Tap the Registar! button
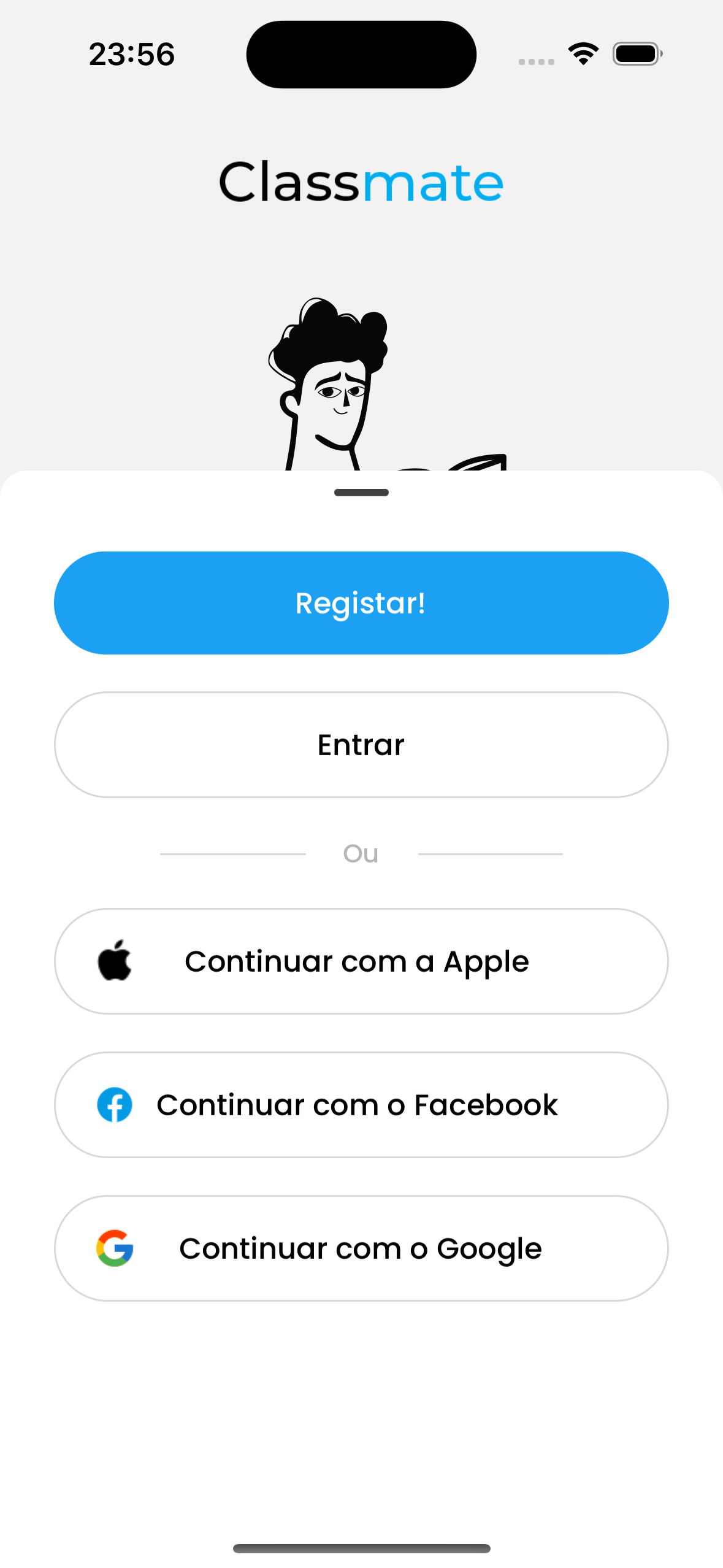723x1568 pixels. pos(361,602)
